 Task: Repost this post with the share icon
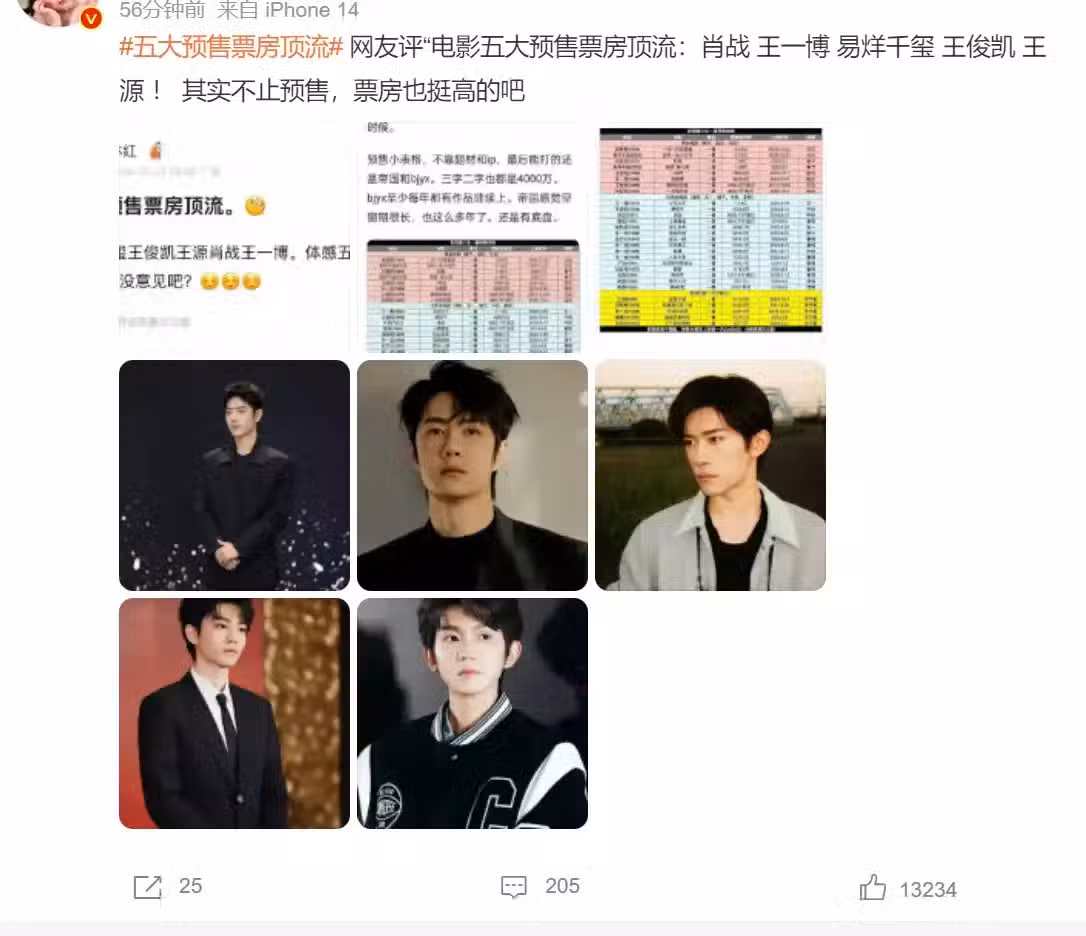(x=148, y=886)
